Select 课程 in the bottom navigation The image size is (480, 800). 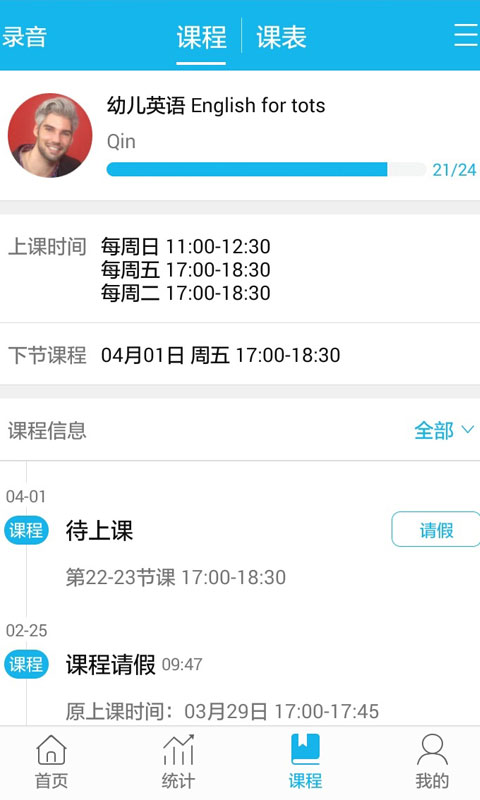305,762
